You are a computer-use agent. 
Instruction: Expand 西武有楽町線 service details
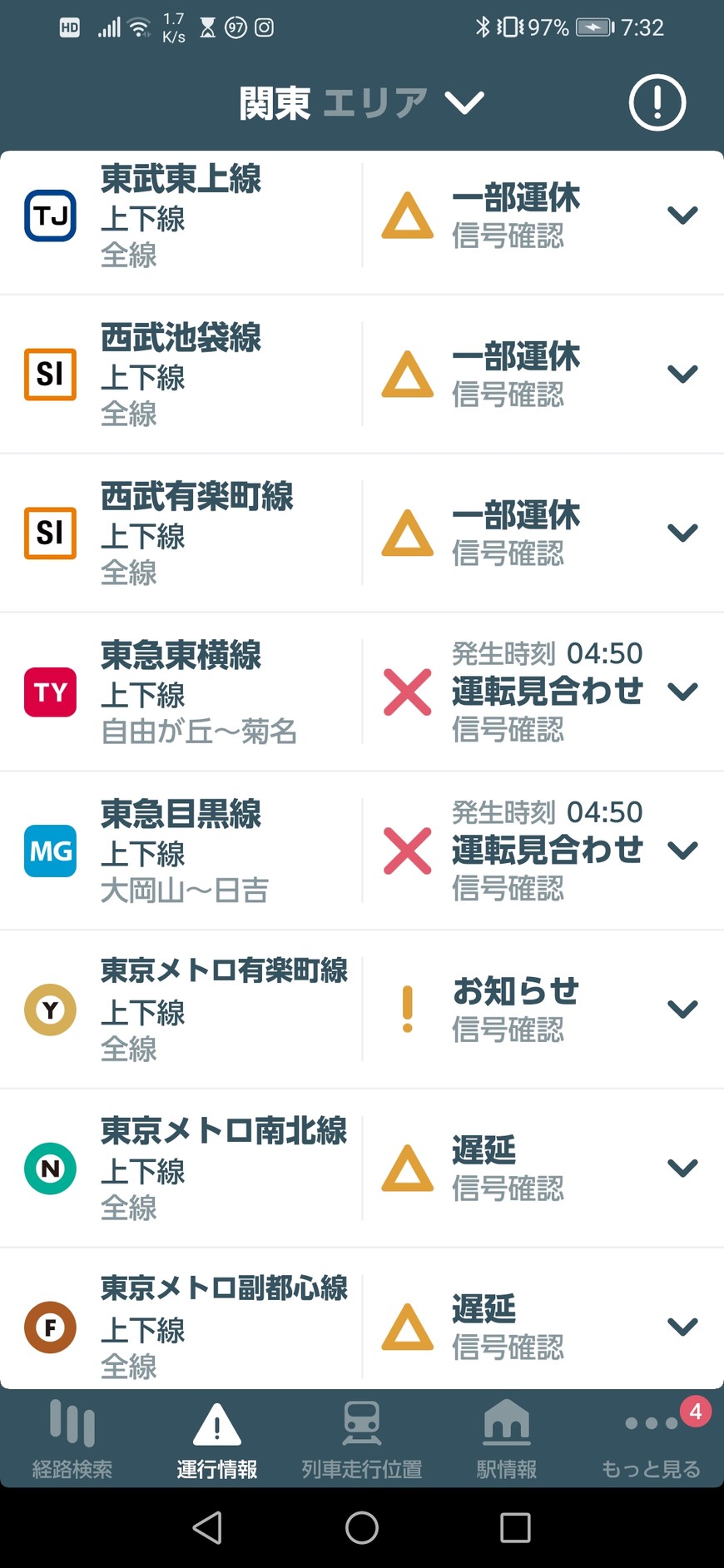(x=682, y=533)
